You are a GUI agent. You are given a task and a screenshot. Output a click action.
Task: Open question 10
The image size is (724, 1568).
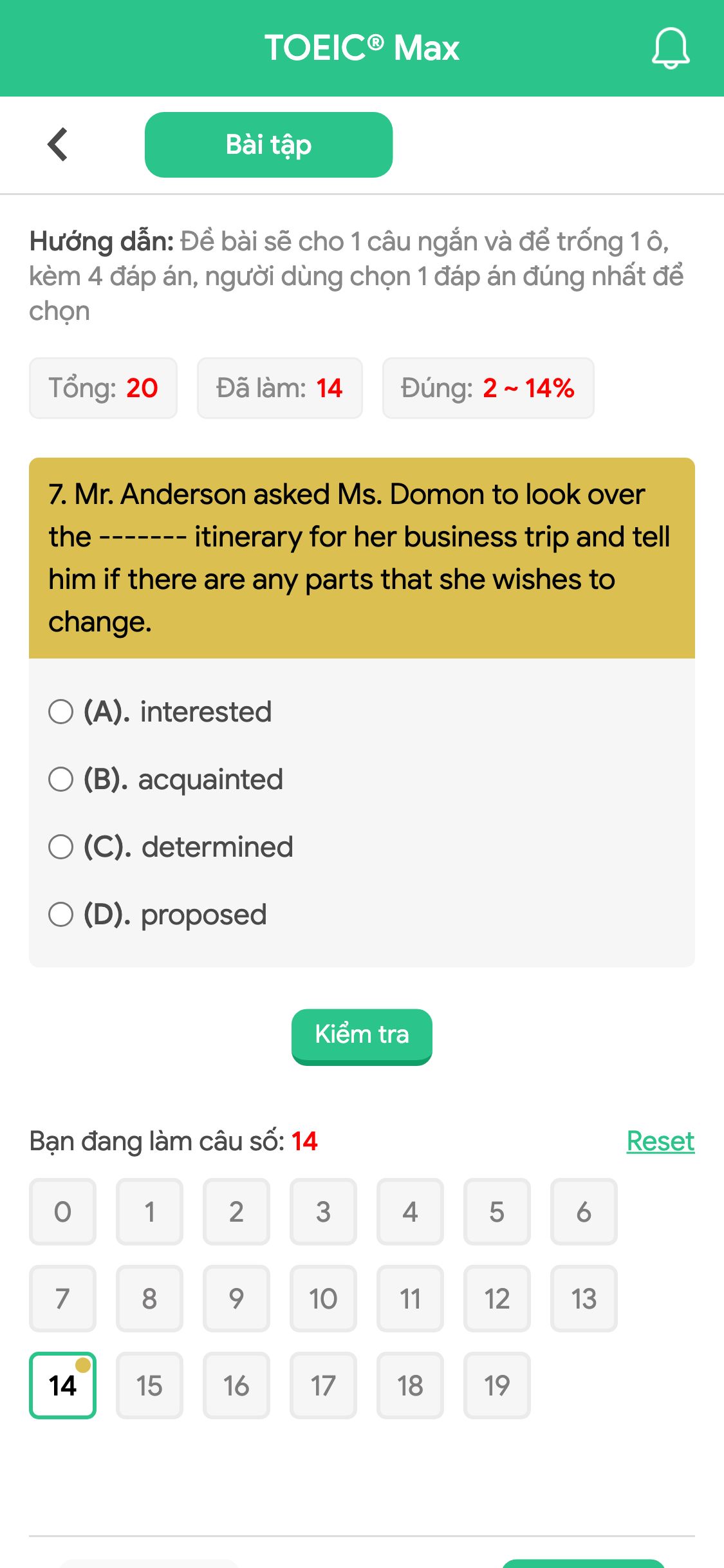[x=323, y=1300]
